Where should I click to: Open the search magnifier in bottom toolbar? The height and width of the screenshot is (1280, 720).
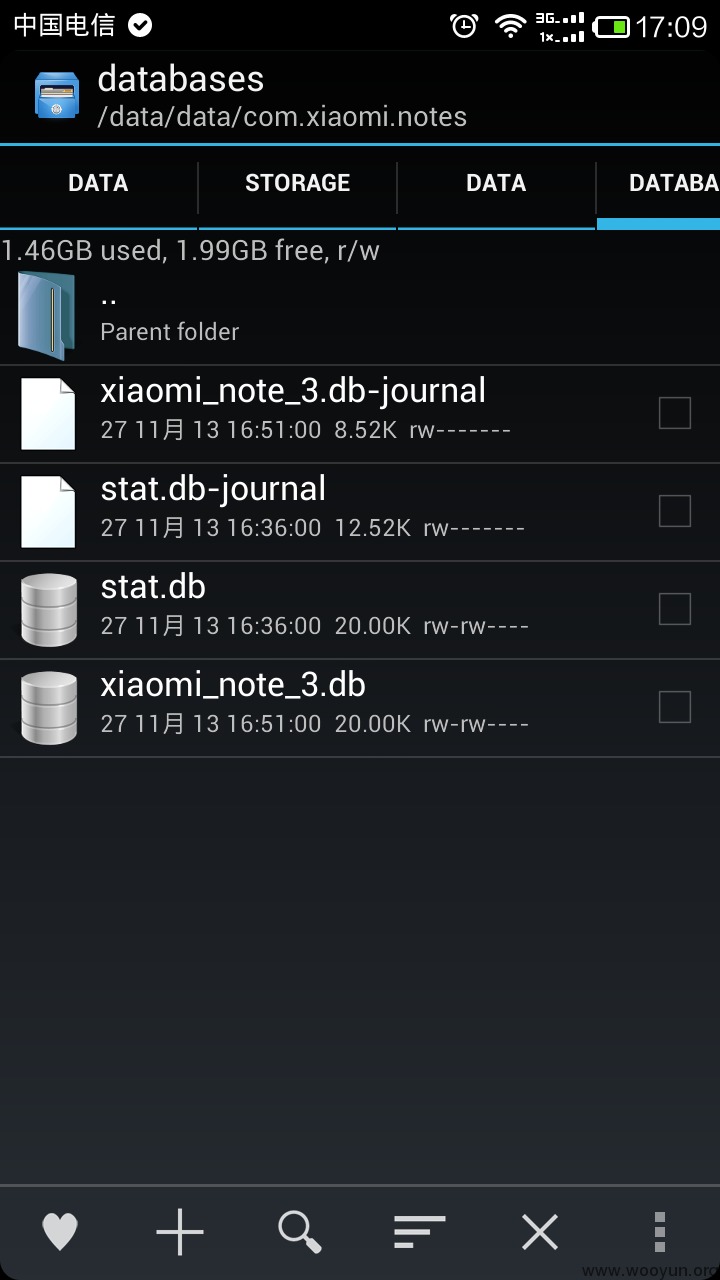tap(300, 1232)
